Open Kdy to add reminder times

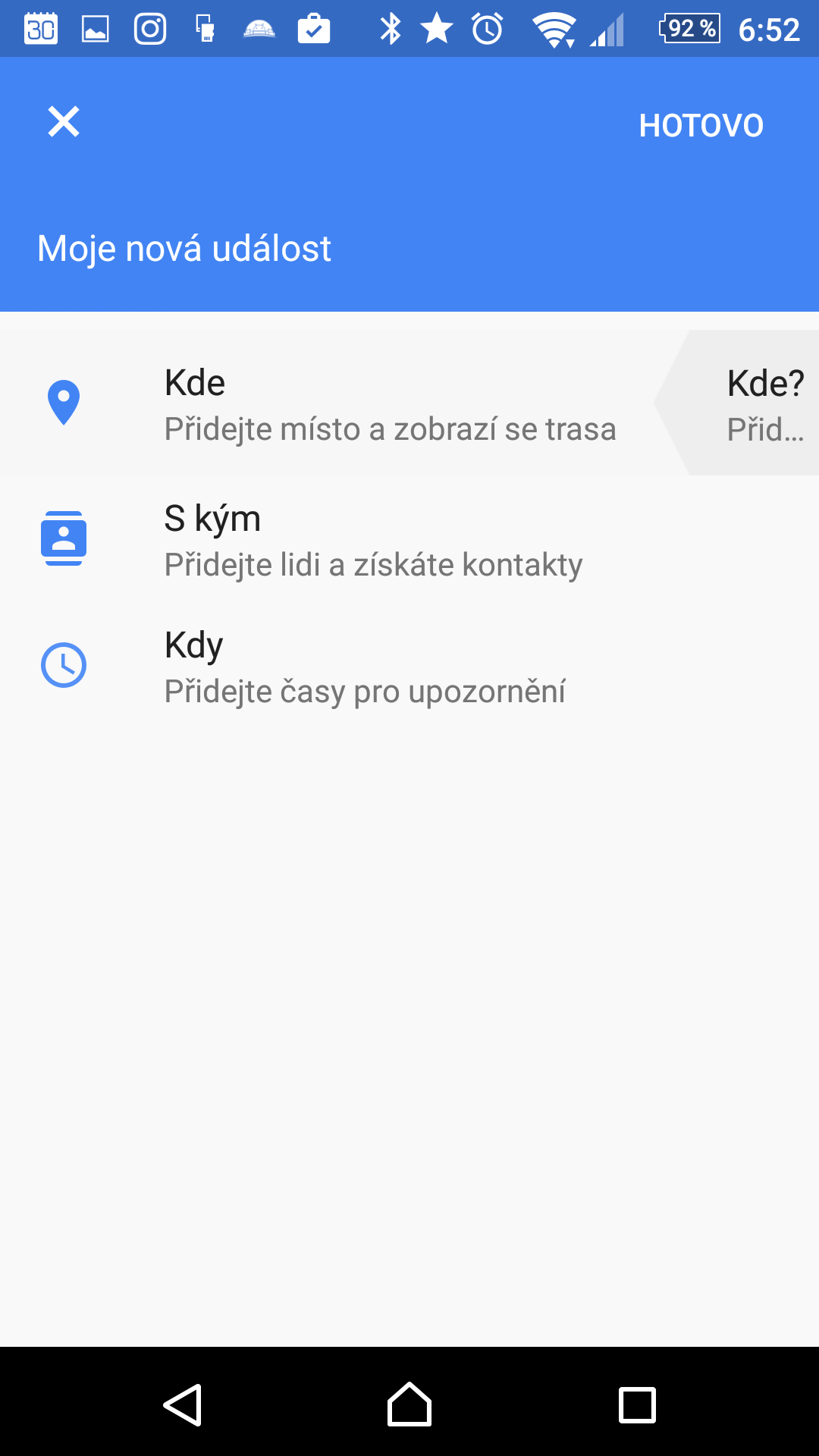409,666
